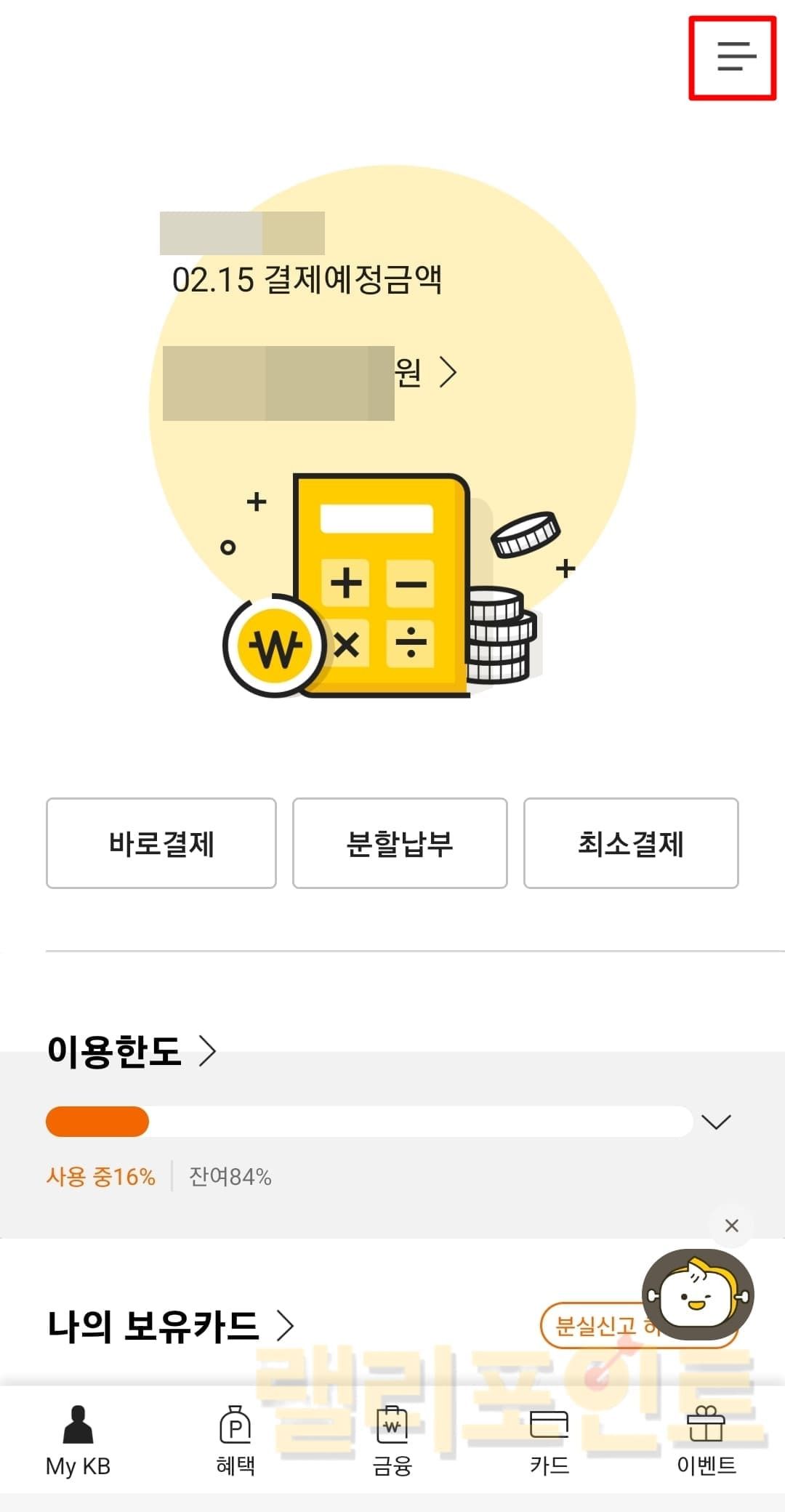Open the chatbot character assistant
Viewport: 785px width, 1512px height.
pos(698,1295)
